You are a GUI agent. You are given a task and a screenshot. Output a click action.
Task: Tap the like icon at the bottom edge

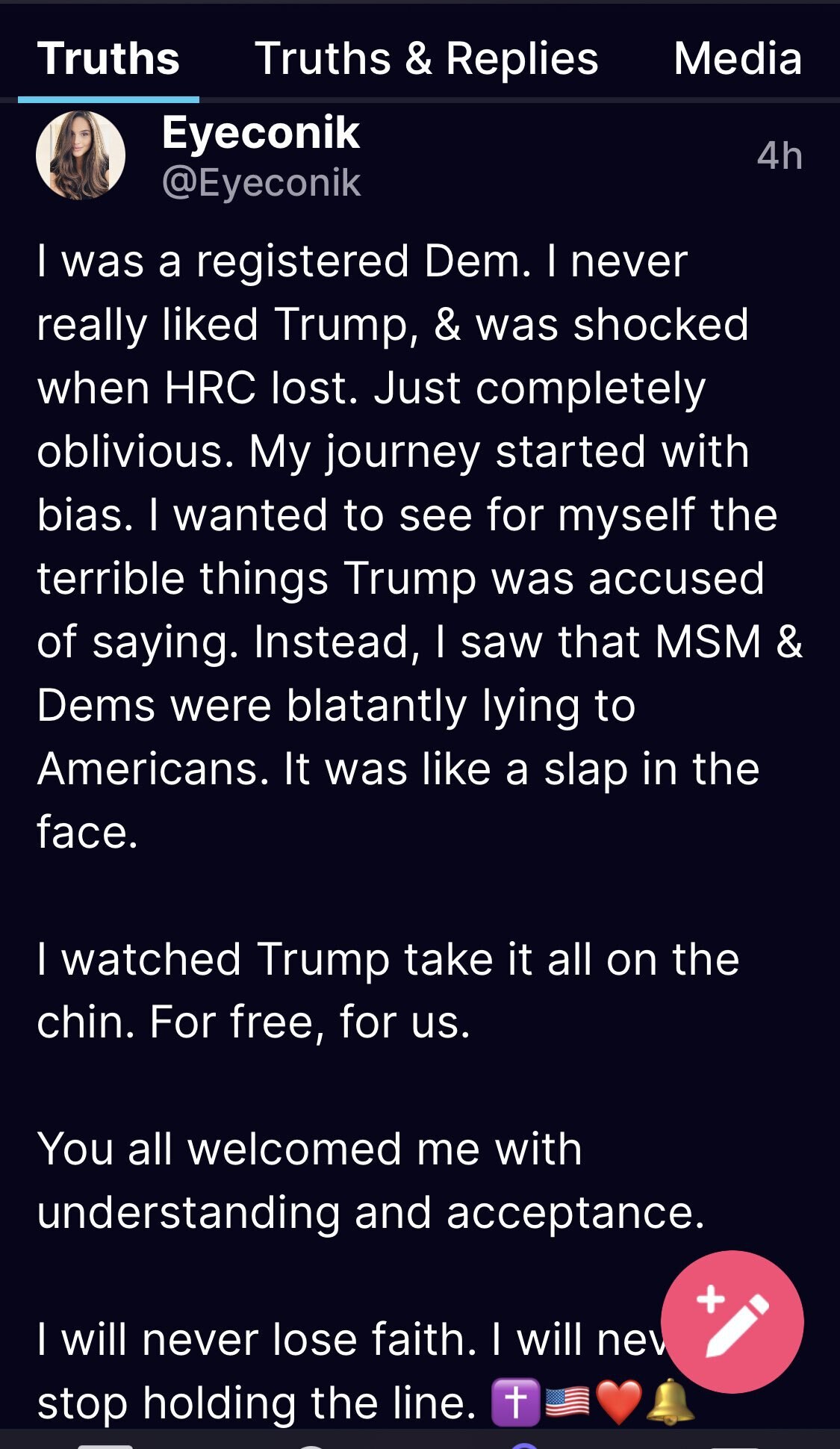click(x=523, y=1444)
